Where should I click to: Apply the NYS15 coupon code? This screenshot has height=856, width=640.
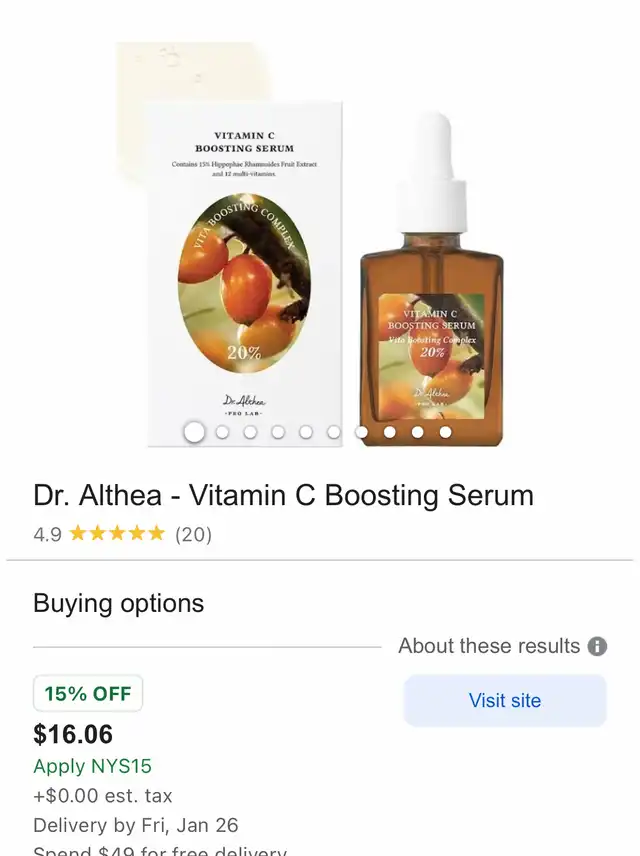pyautogui.click(x=92, y=766)
